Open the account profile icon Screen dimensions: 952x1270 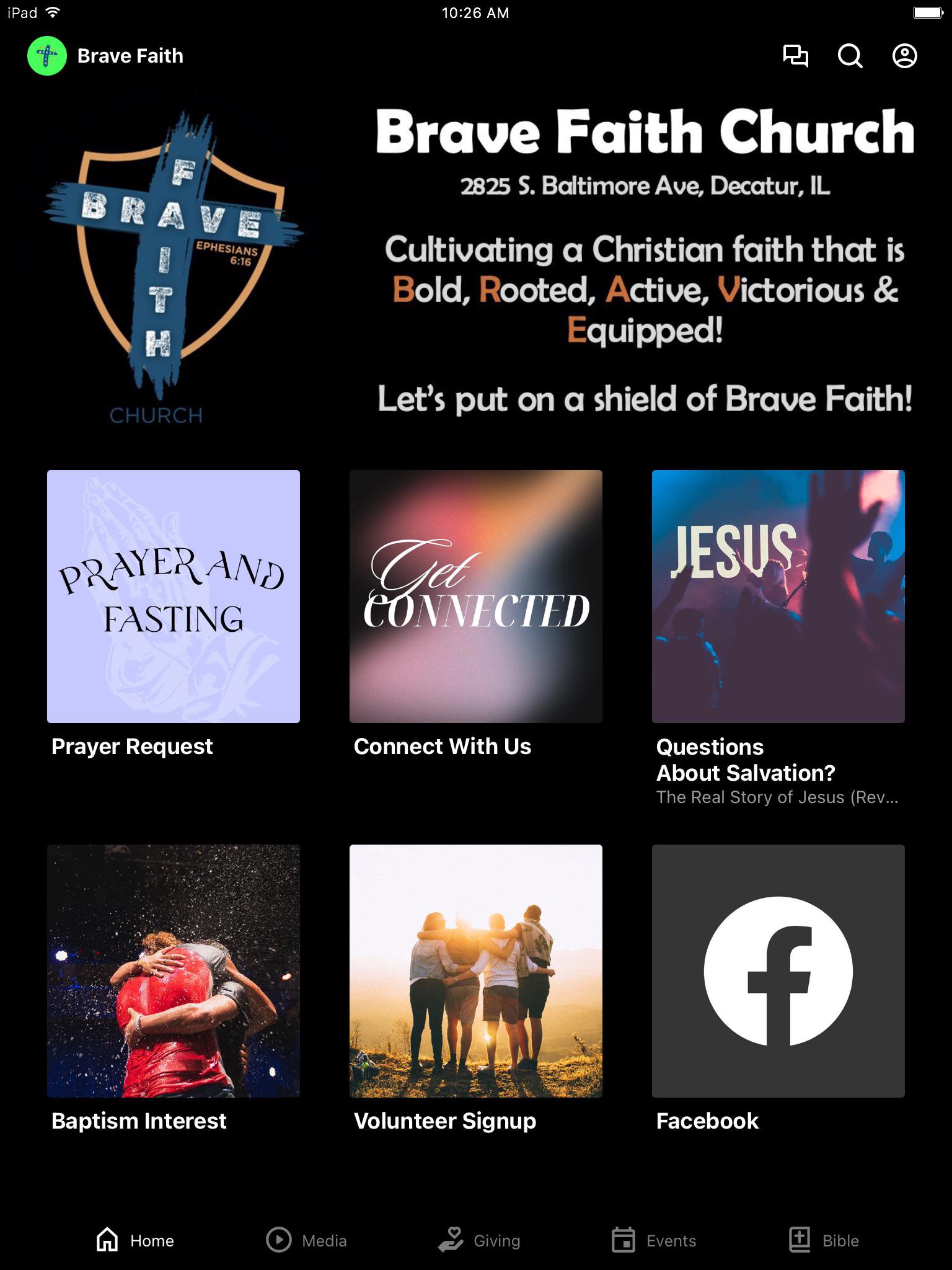[904, 56]
